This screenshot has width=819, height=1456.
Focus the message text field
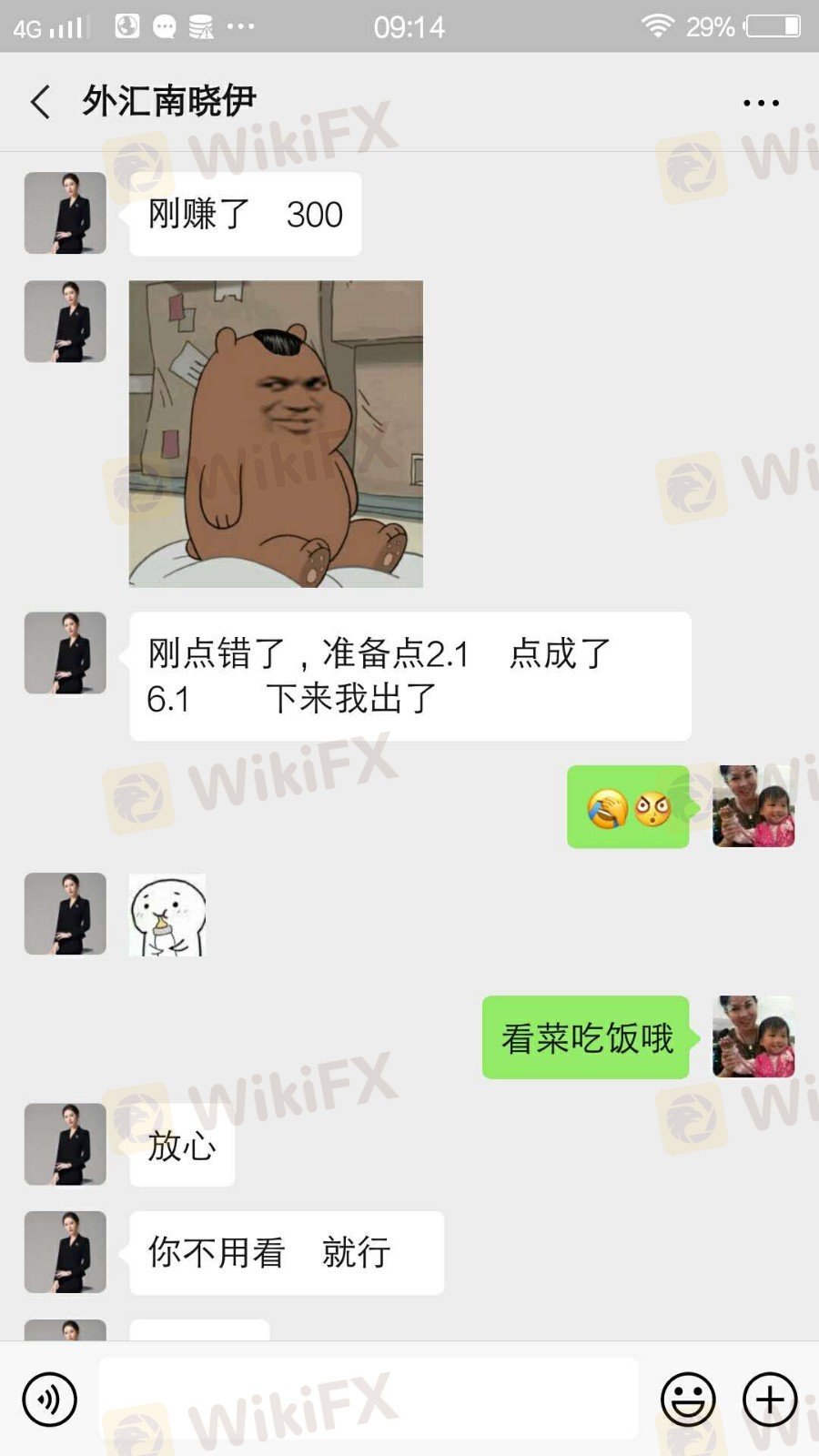pyautogui.click(x=369, y=1400)
